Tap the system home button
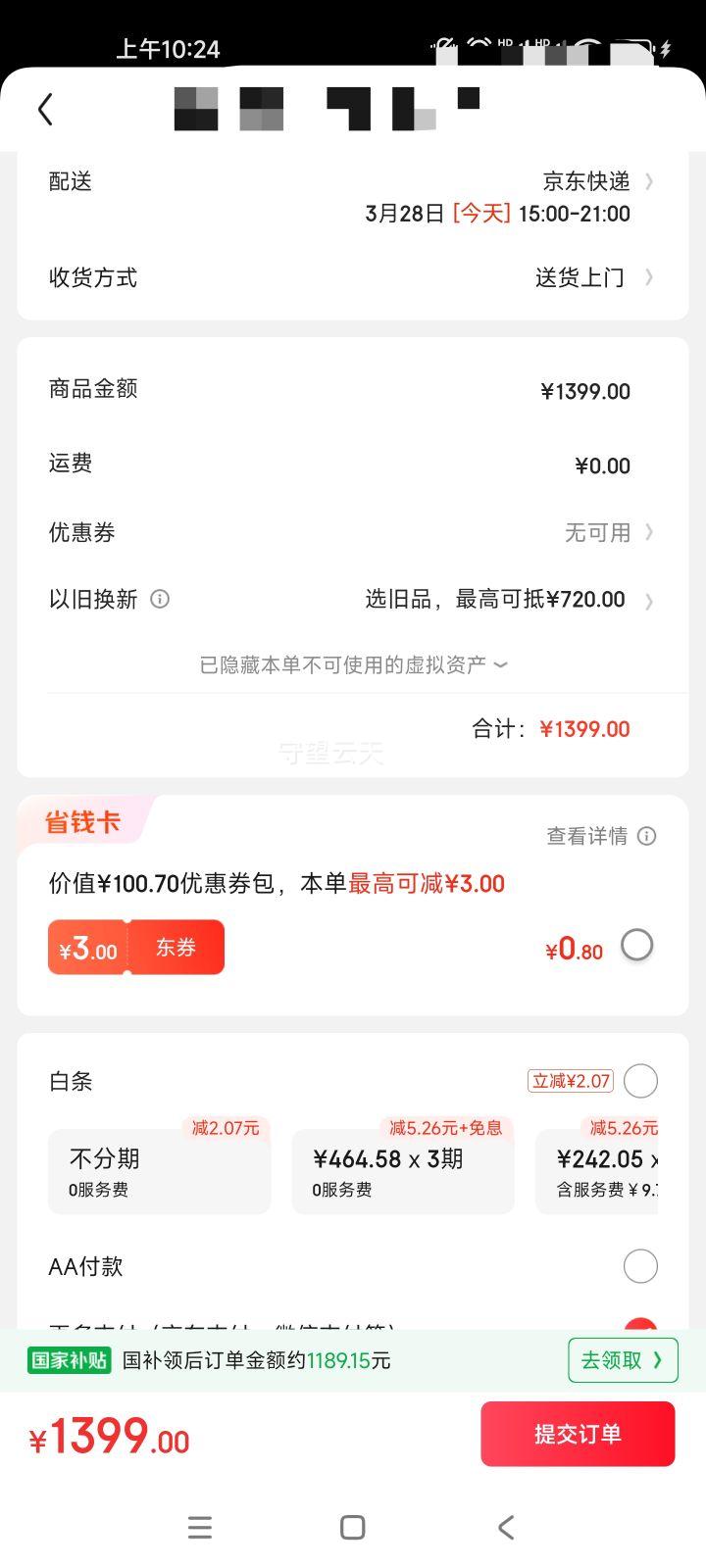 353,1527
